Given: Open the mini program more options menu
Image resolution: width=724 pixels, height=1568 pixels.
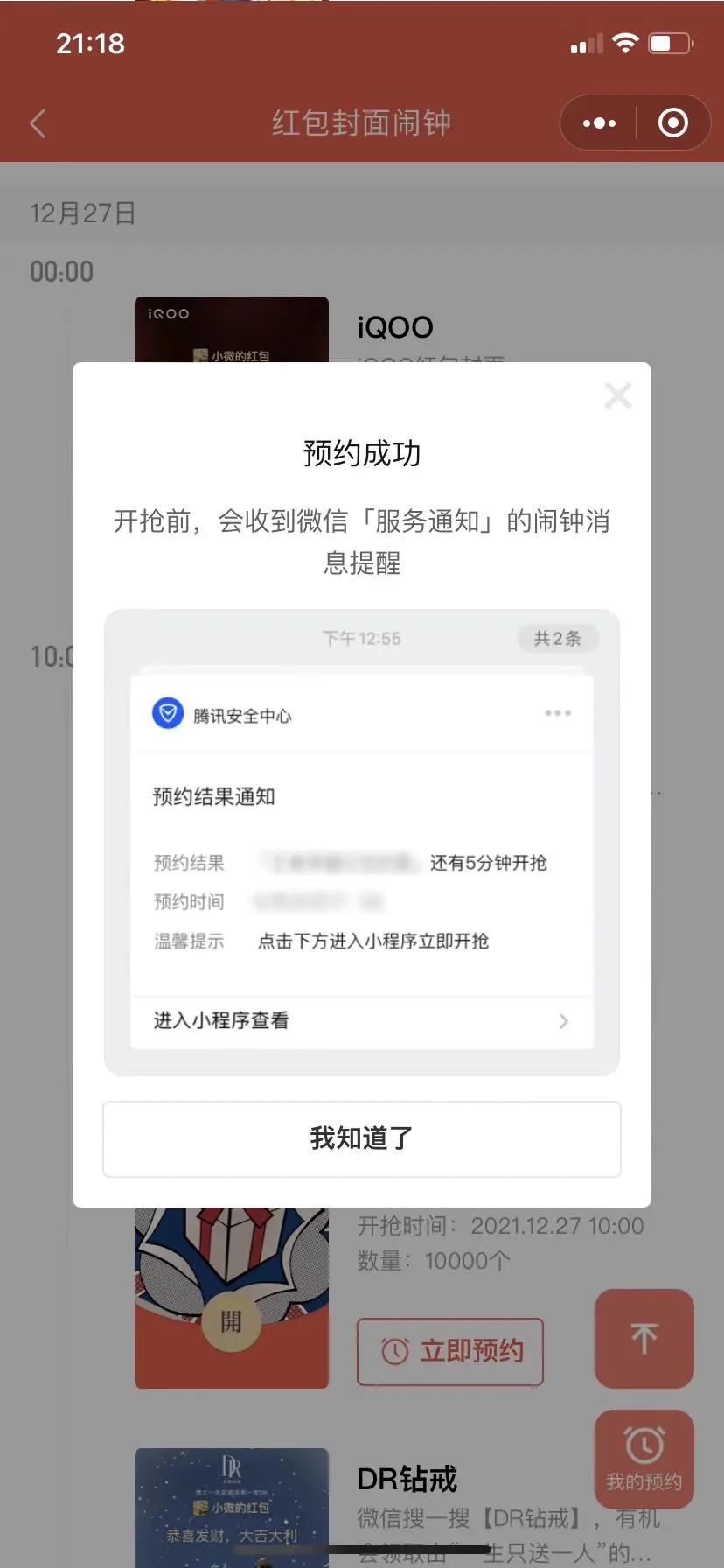Looking at the screenshot, I should (599, 123).
